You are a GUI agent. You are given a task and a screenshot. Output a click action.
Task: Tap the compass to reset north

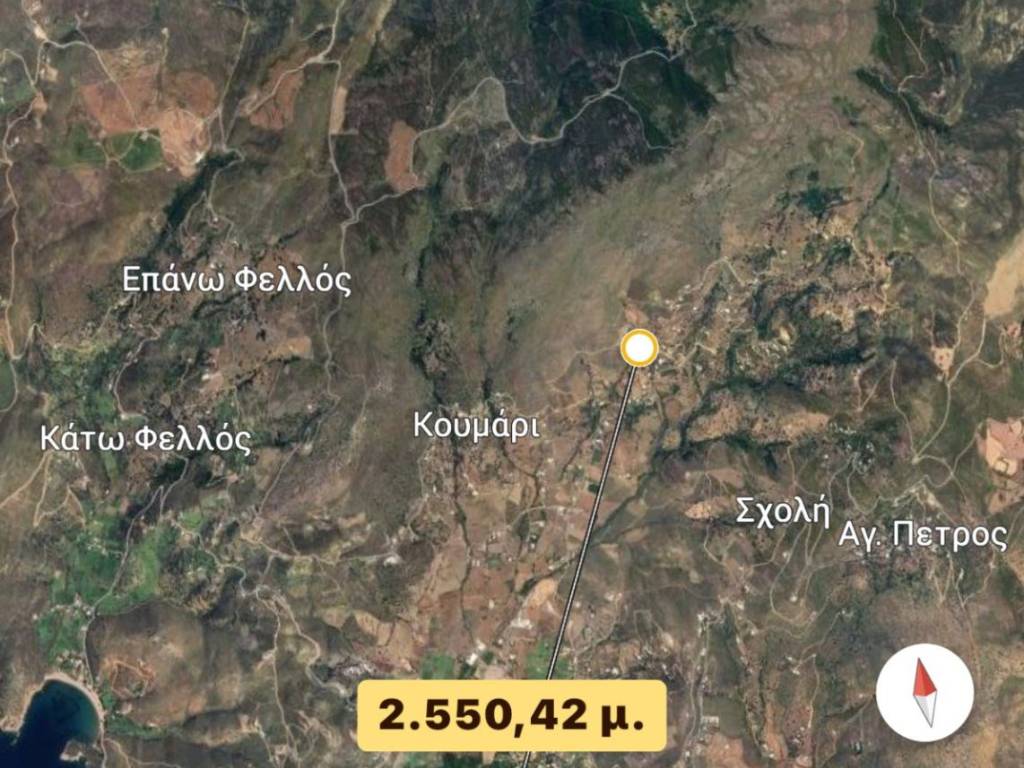(x=924, y=692)
